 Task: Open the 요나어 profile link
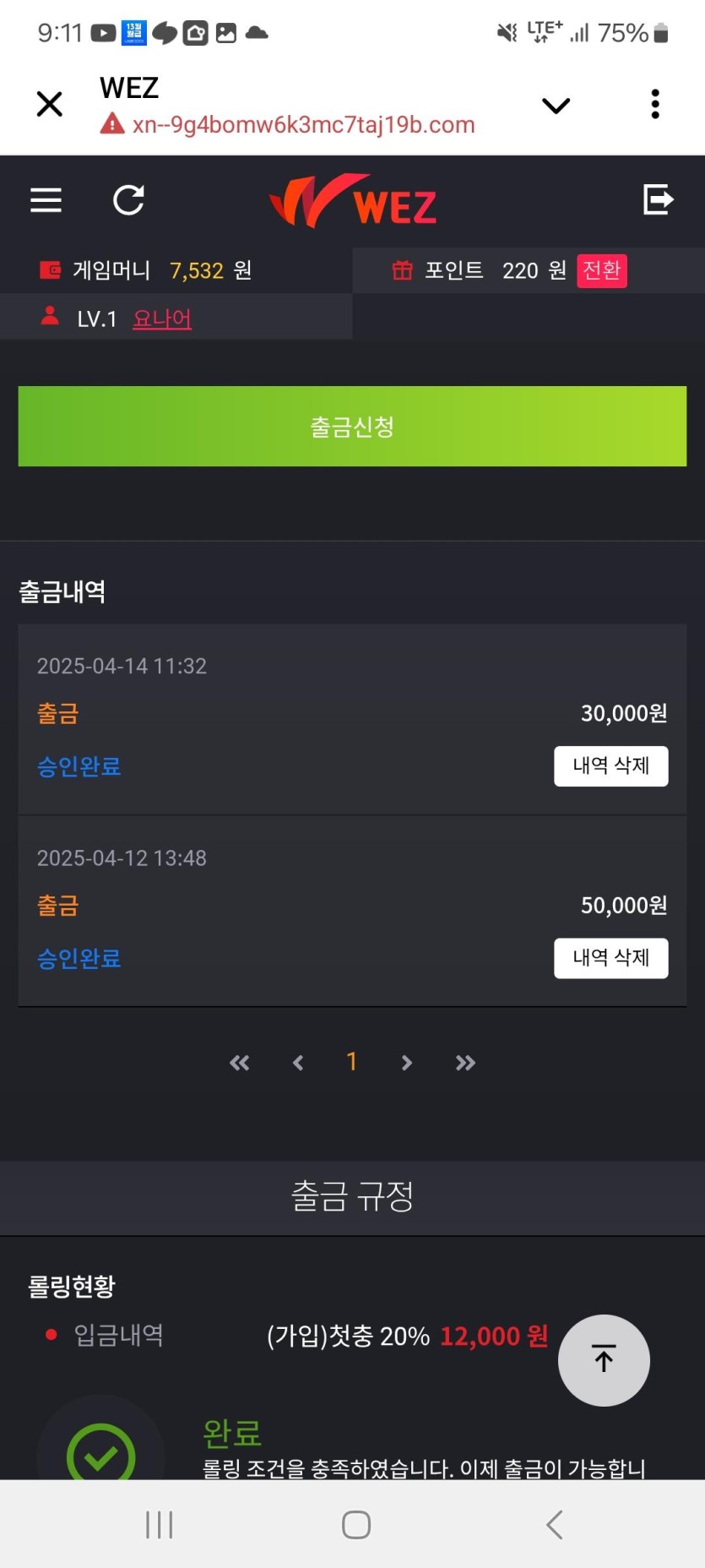(162, 318)
